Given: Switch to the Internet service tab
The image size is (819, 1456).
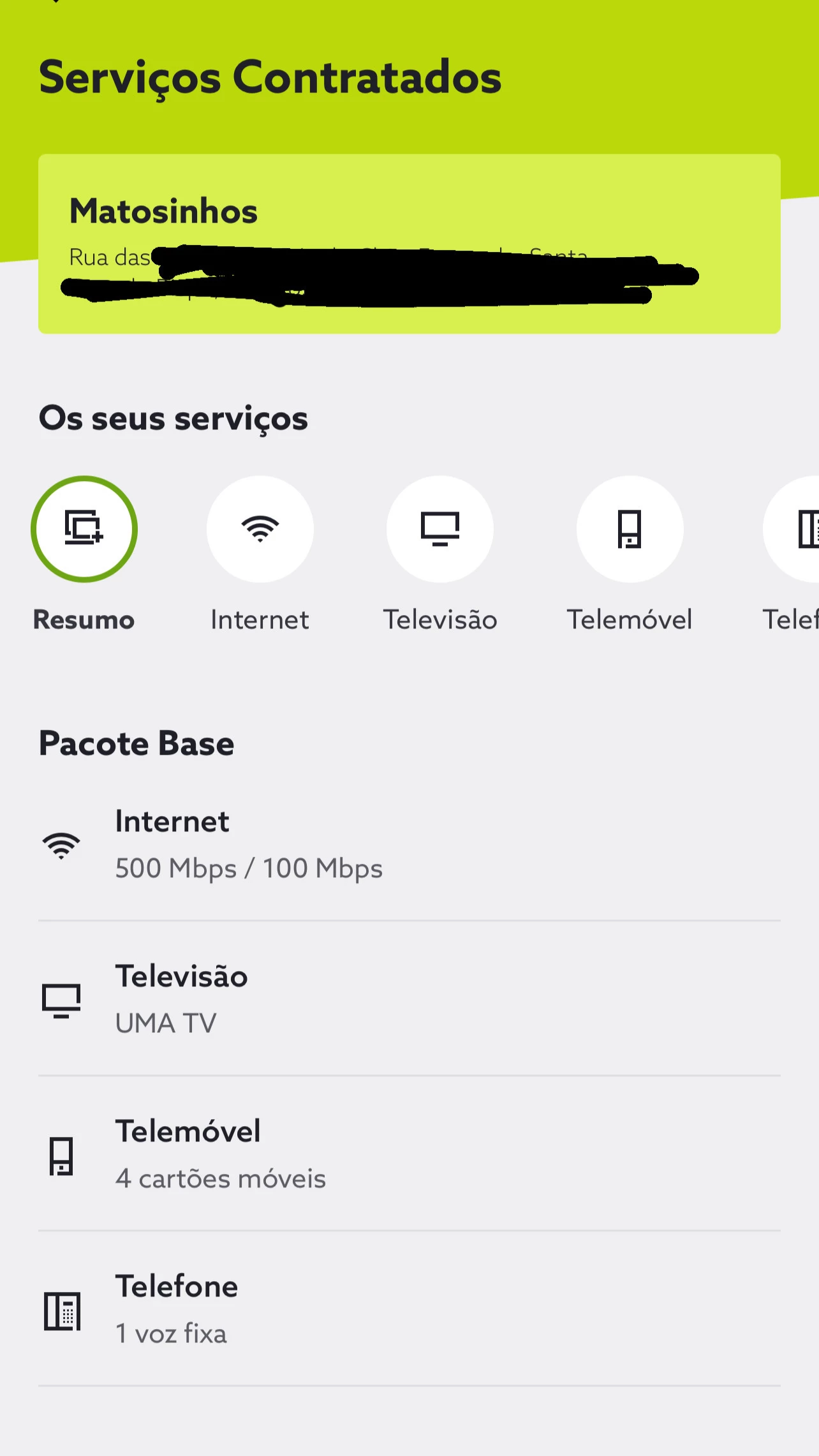Looking at the screenshot, I should [x=260, y=529].
